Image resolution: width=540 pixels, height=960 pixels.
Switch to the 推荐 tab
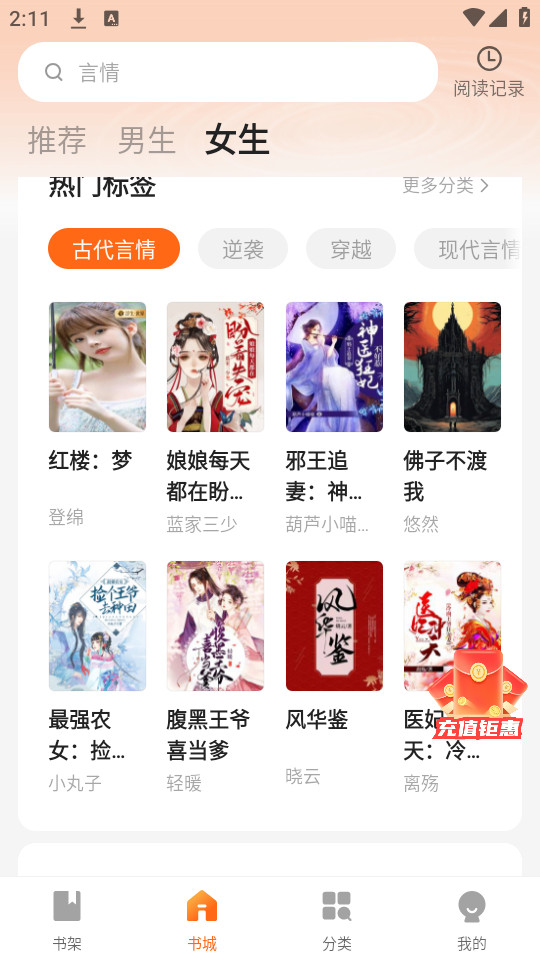pyautogui.click(x=57, y=140)
